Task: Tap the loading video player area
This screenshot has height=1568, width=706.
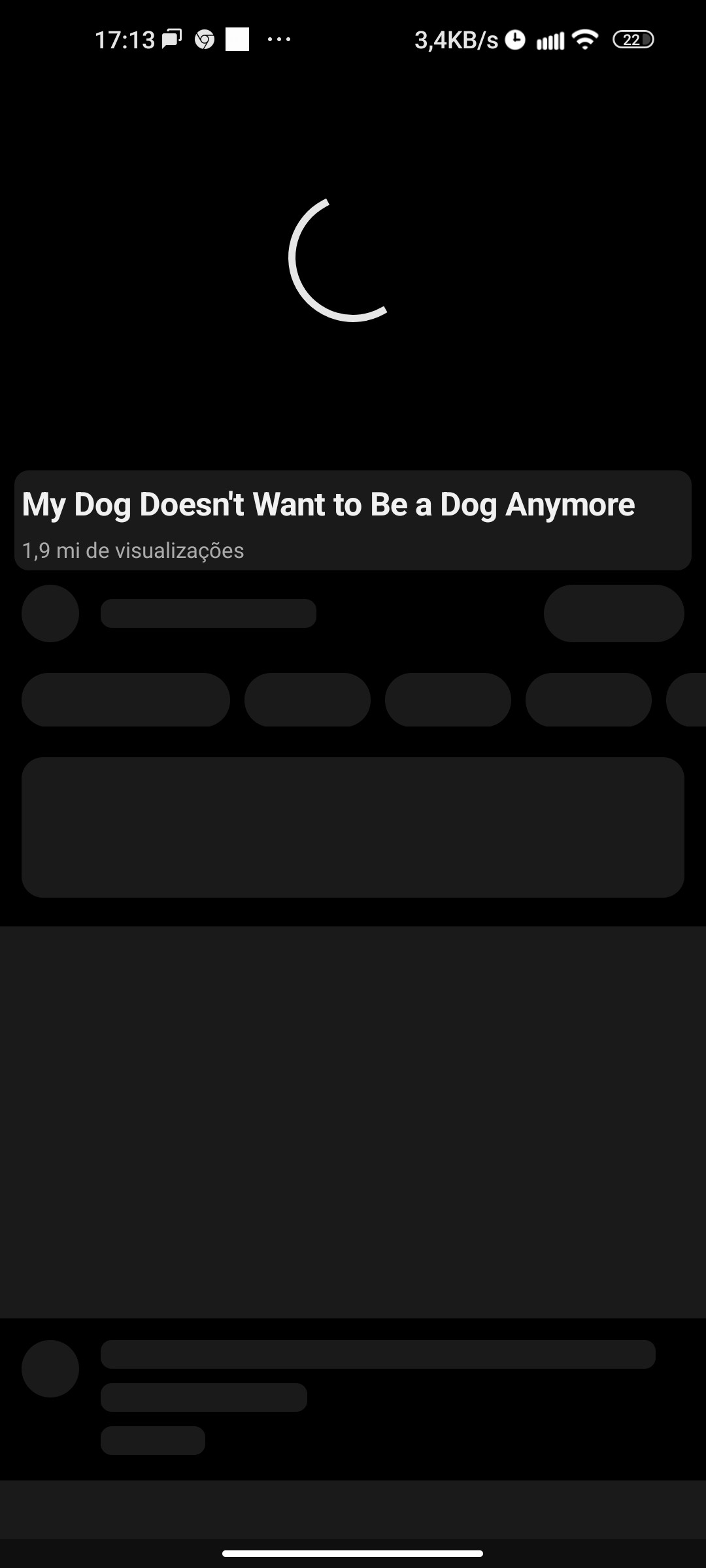Action: [x=353, y=260]
